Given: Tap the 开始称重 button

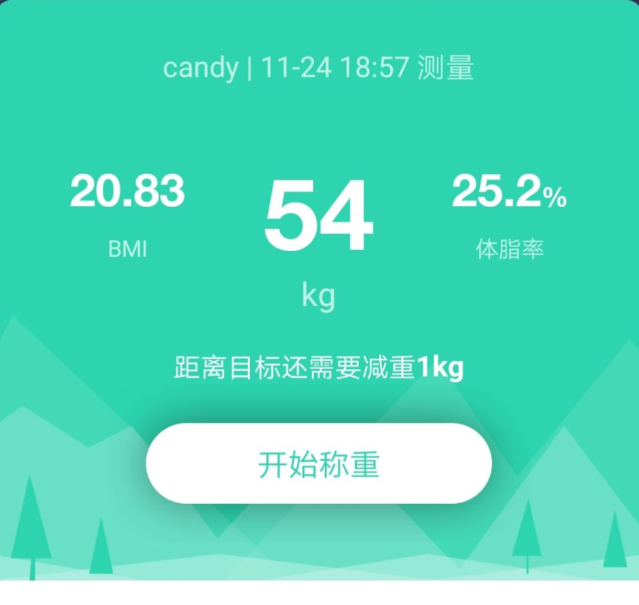Looking at the screenshot, I should 319,464.
